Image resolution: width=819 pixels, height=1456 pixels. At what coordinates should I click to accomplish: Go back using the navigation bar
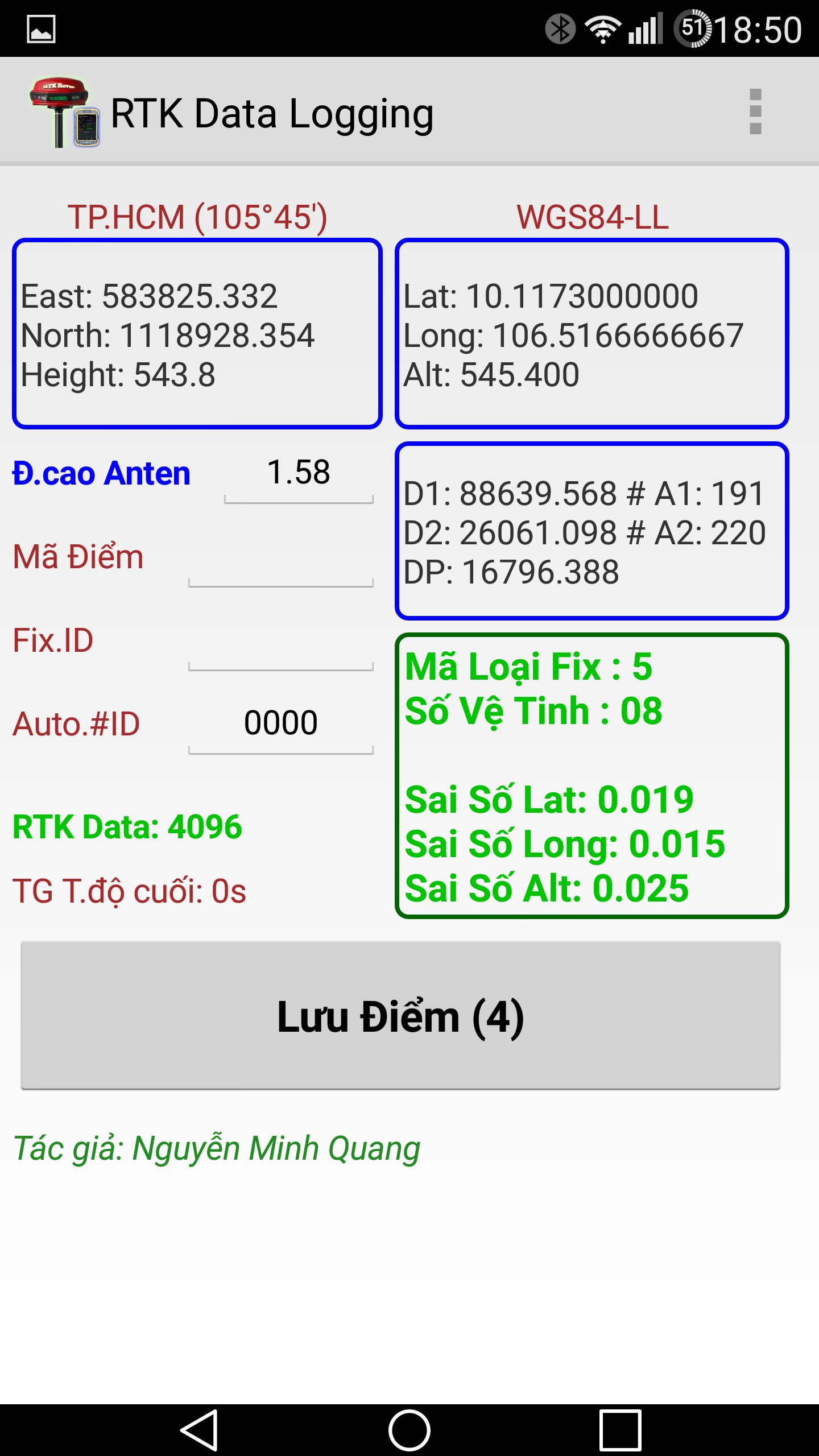199,1430
